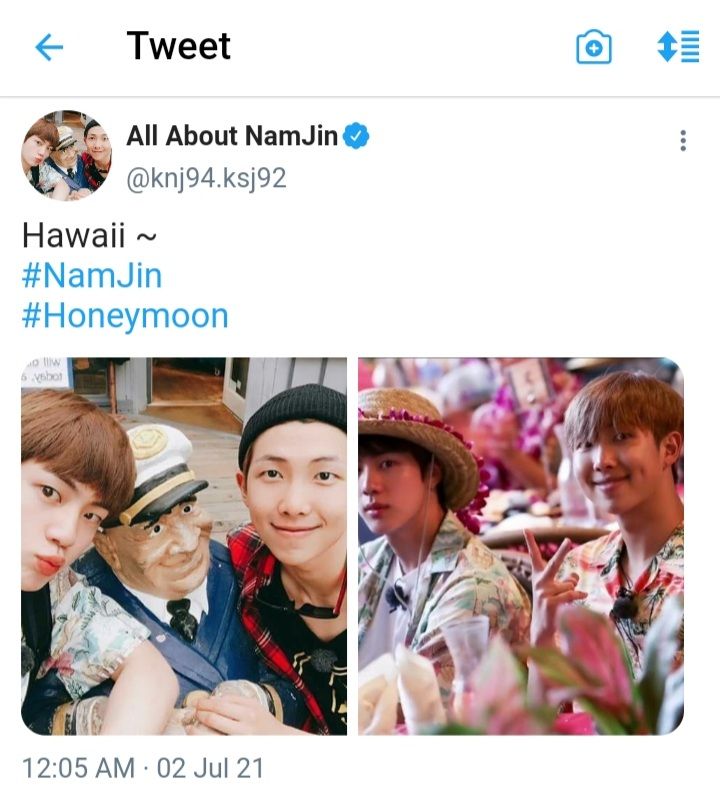This screenshot has width=720, height=802.
Task: Go back using the top-left arrow
Action: coord(49,47)
